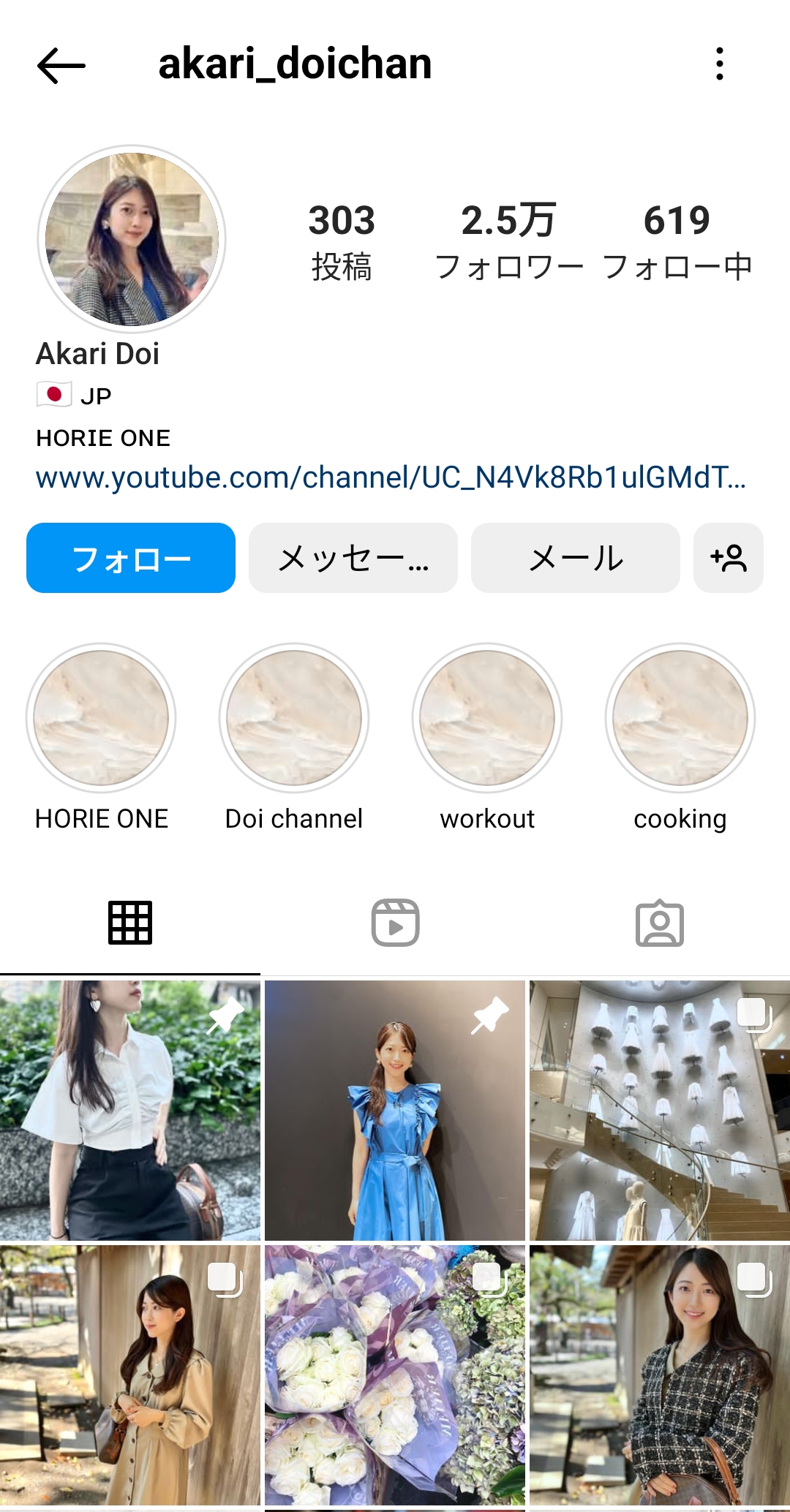
Task: Open the 2.5万 フォロワー list
Action: (x=509, y=241)
